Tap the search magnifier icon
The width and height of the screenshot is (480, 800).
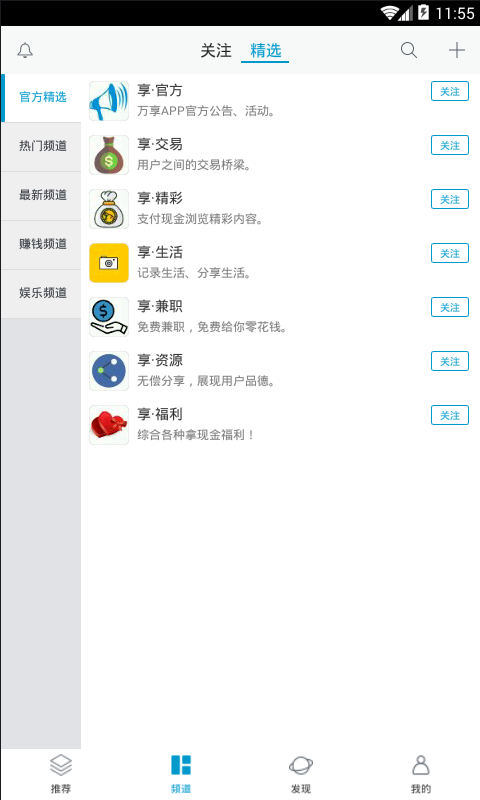(x=409, y=50)
